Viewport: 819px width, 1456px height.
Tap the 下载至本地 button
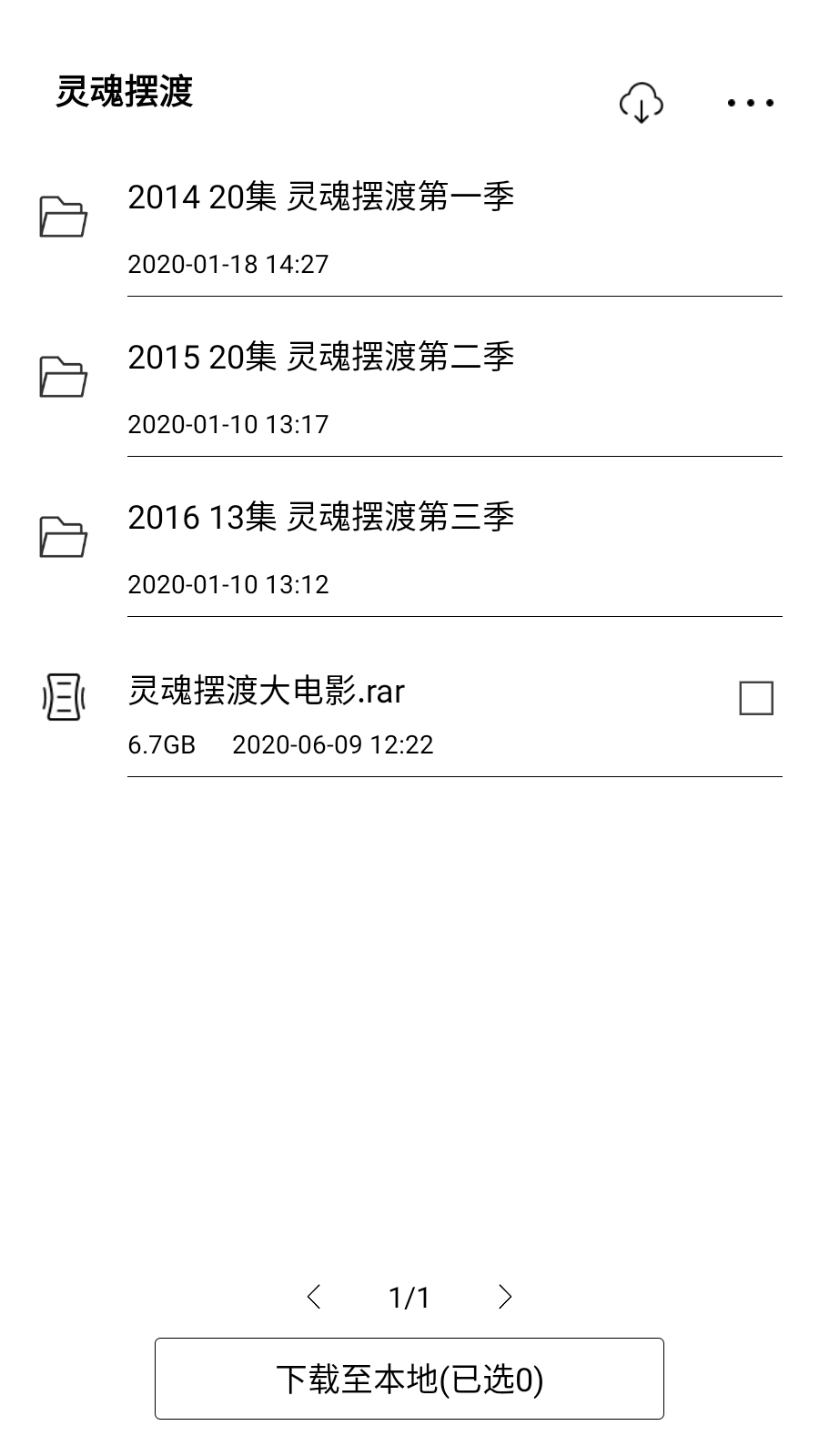coord(409,1379)
